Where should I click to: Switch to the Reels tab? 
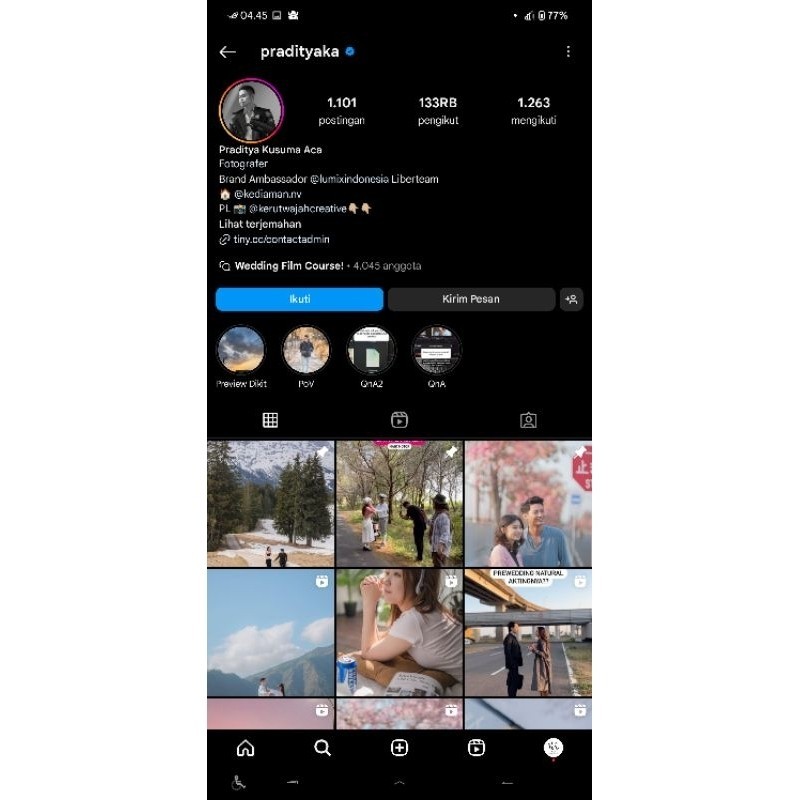(x=399, y=420)
